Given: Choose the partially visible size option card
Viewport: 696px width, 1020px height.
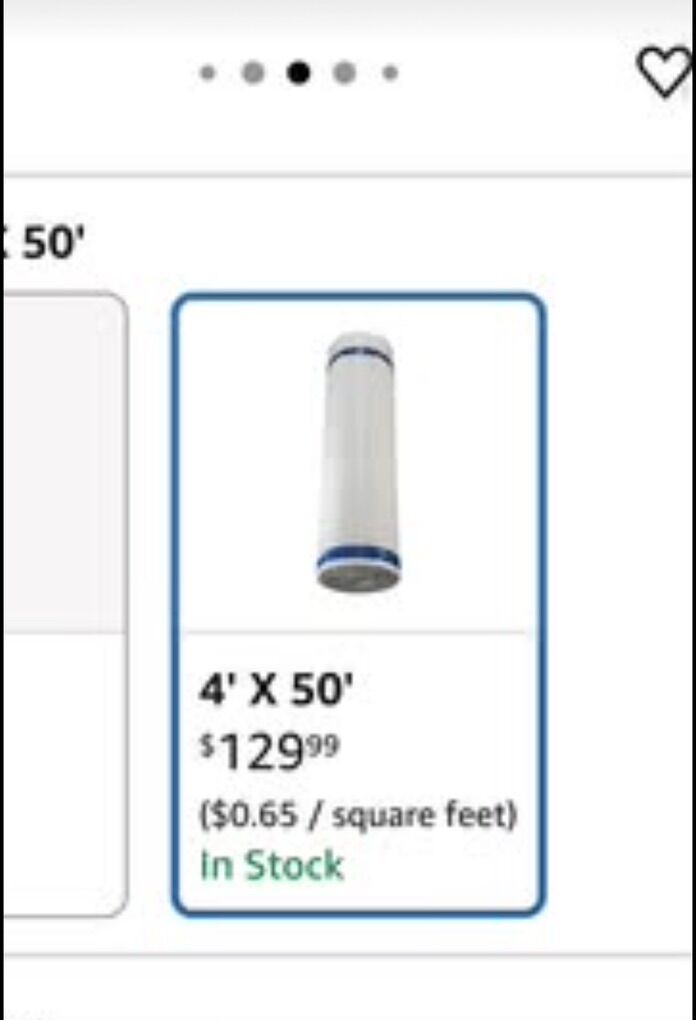Looking at the screenshot, I should pos(62,604).
